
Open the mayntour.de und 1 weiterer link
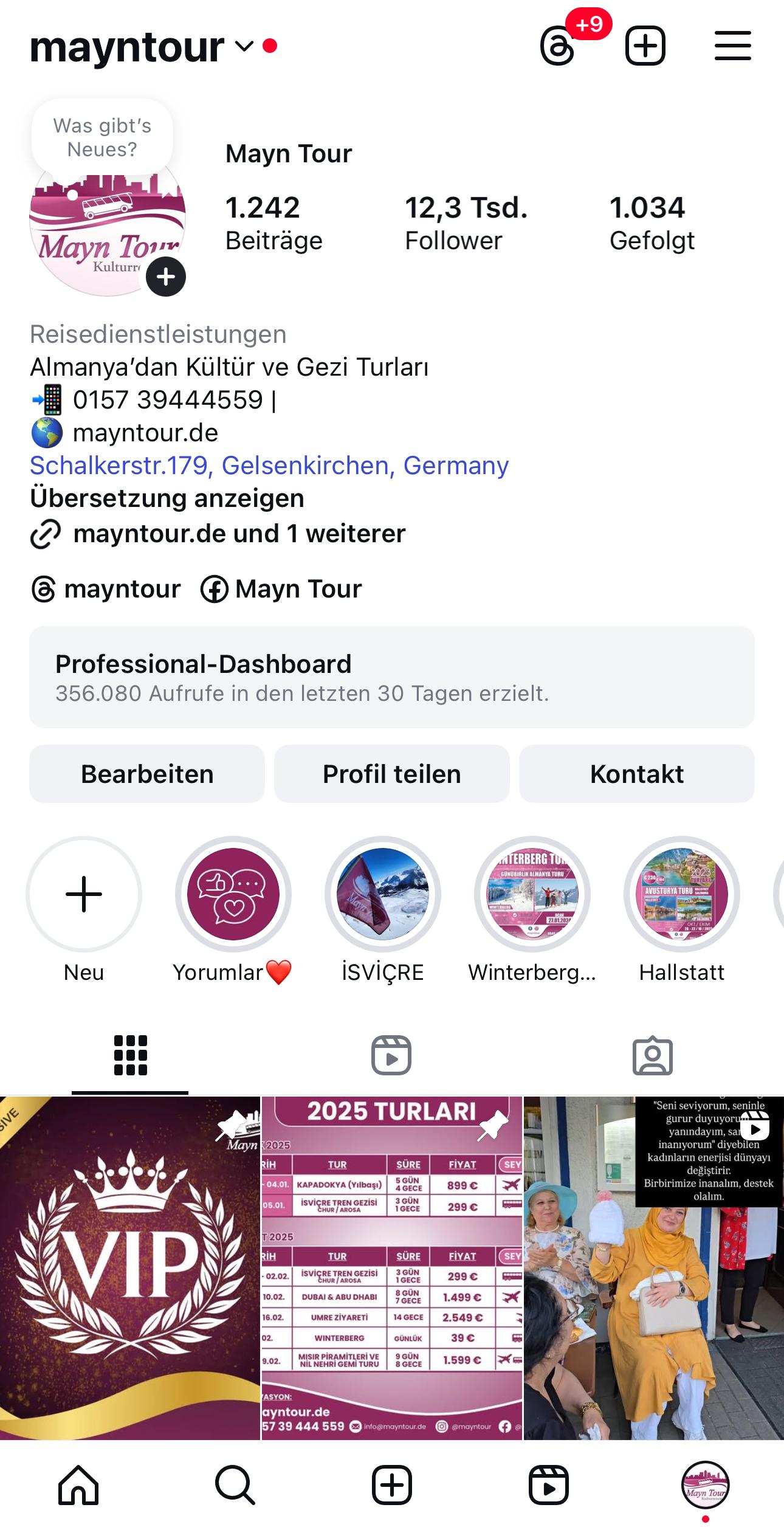click(x=239, y=534)
